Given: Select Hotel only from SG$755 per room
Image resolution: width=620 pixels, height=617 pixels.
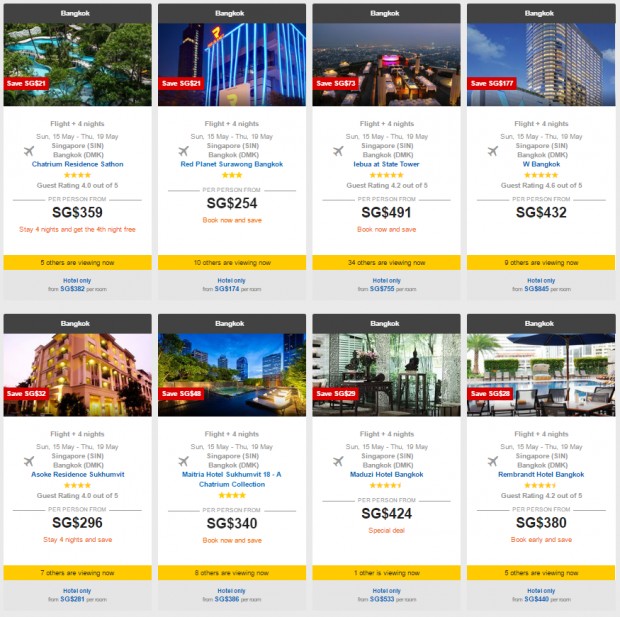Looking at the screenshot, I should pyautogui.click(x=387, y=285).
